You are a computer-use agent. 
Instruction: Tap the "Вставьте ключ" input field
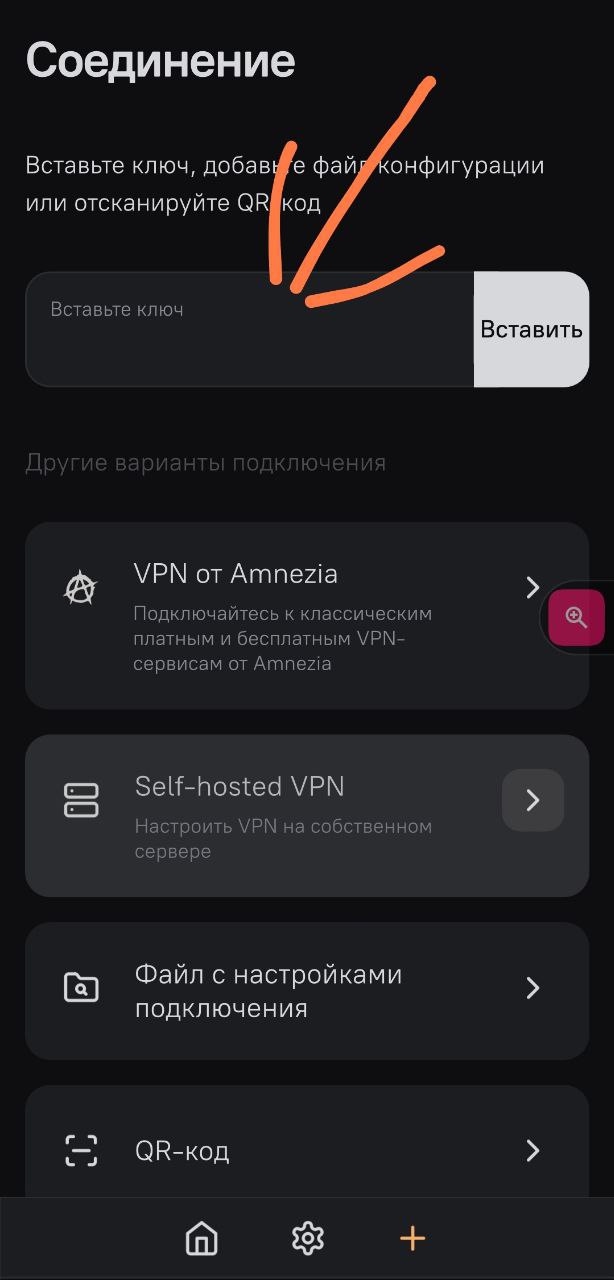click(248, 329)
